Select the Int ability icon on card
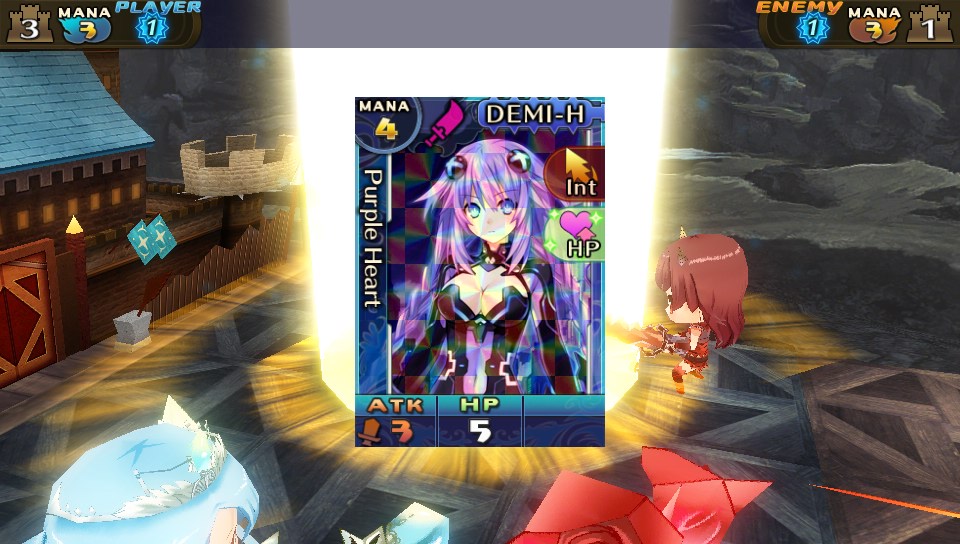960x544 pixels. tap(578, 173)
